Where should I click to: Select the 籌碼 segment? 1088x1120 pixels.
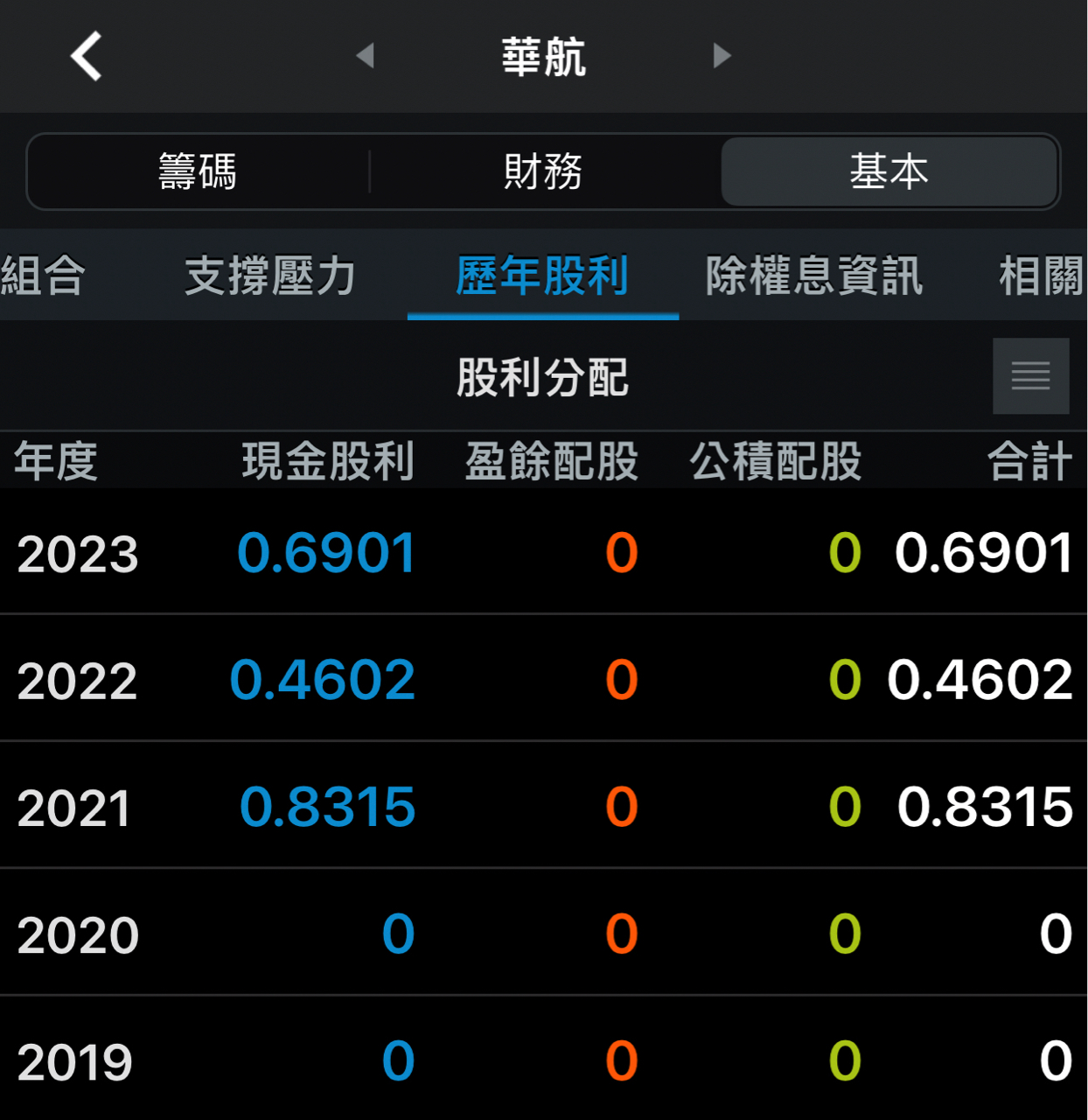[x=198, y=171]
